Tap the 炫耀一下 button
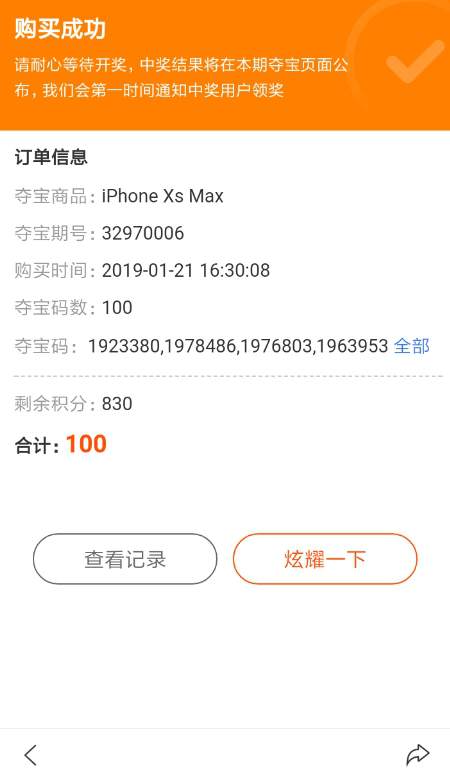450x772 pixels. 325,559
